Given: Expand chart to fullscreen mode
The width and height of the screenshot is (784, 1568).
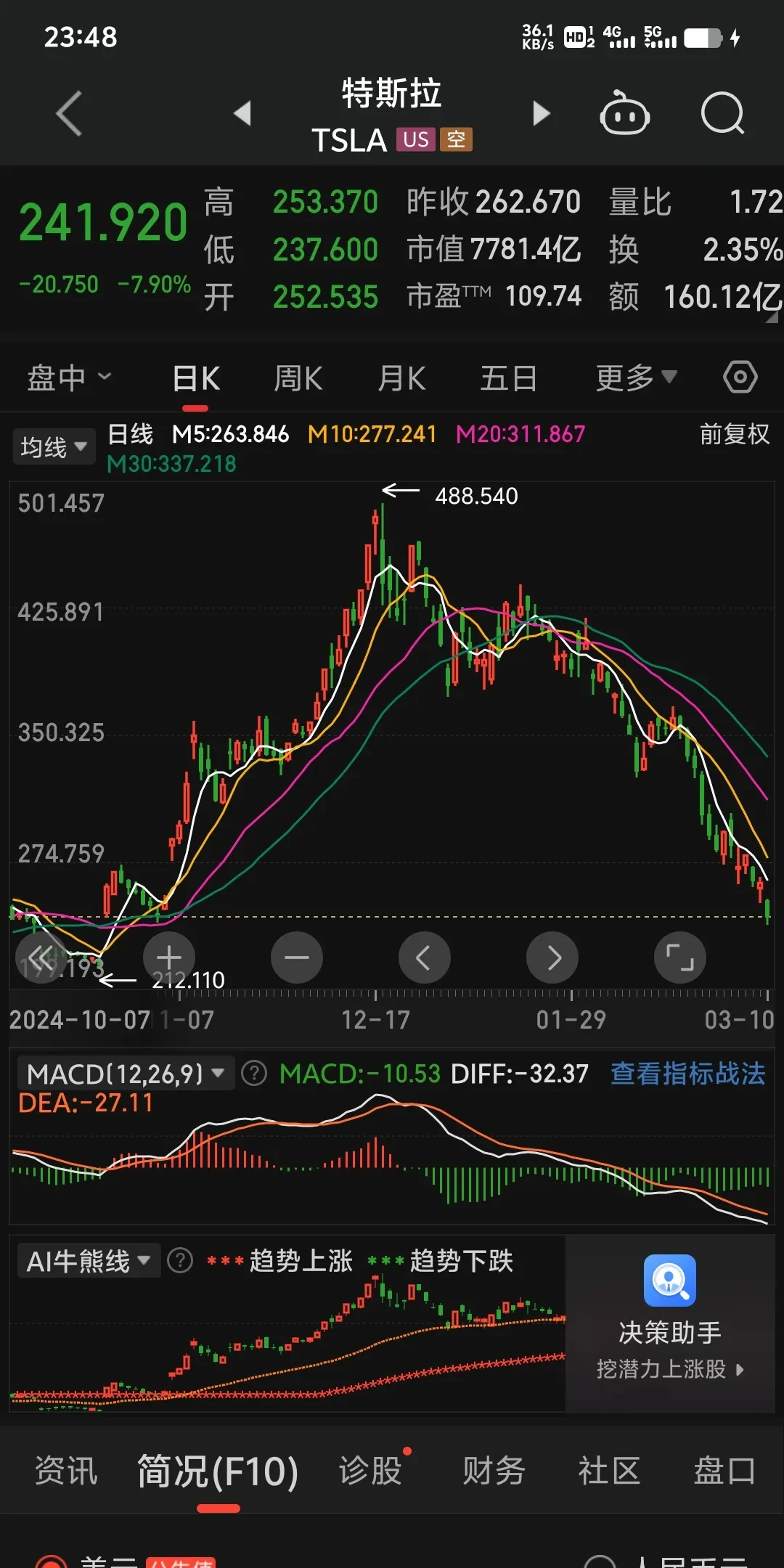Looking at the screenshot, I should [x=679, y=957].
